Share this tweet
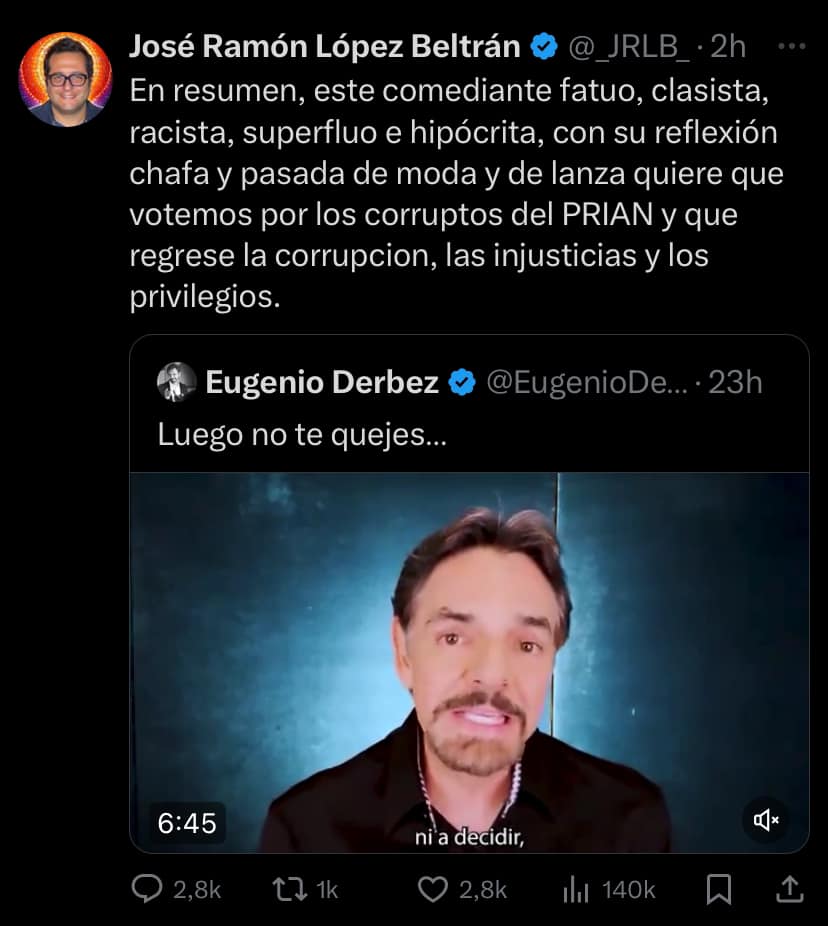 pos(788,888)
